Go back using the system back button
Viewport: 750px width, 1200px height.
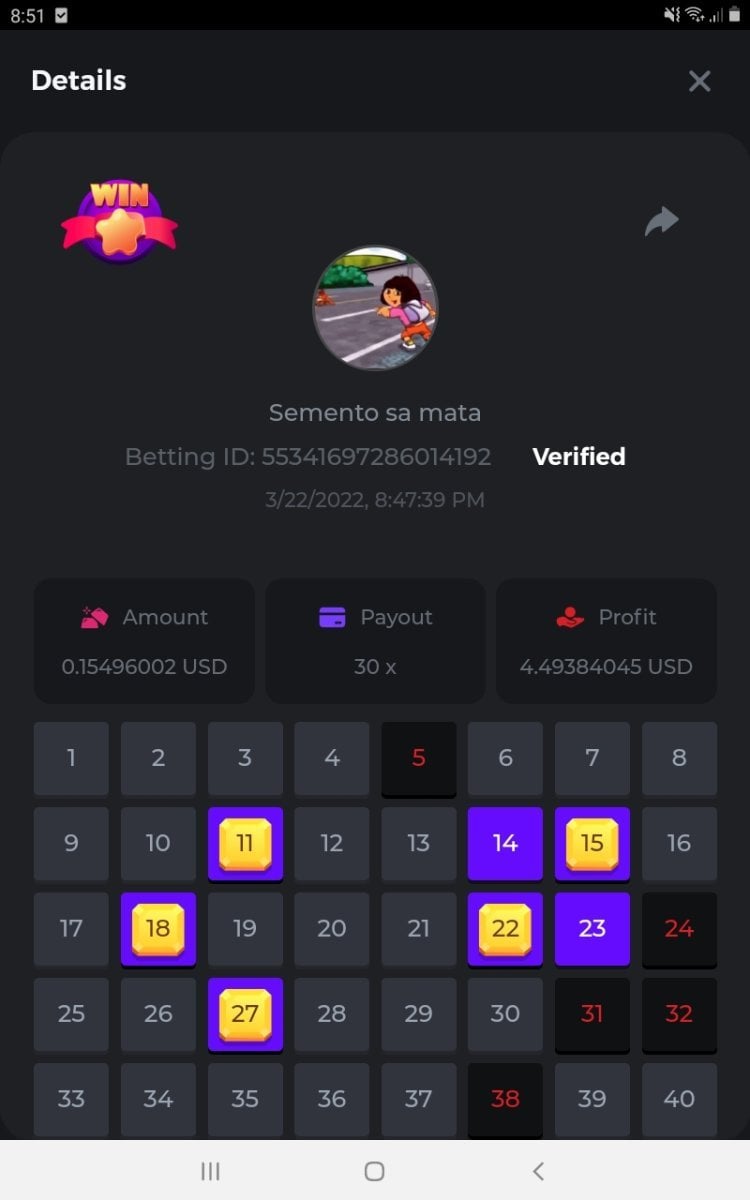(538, 1171)
